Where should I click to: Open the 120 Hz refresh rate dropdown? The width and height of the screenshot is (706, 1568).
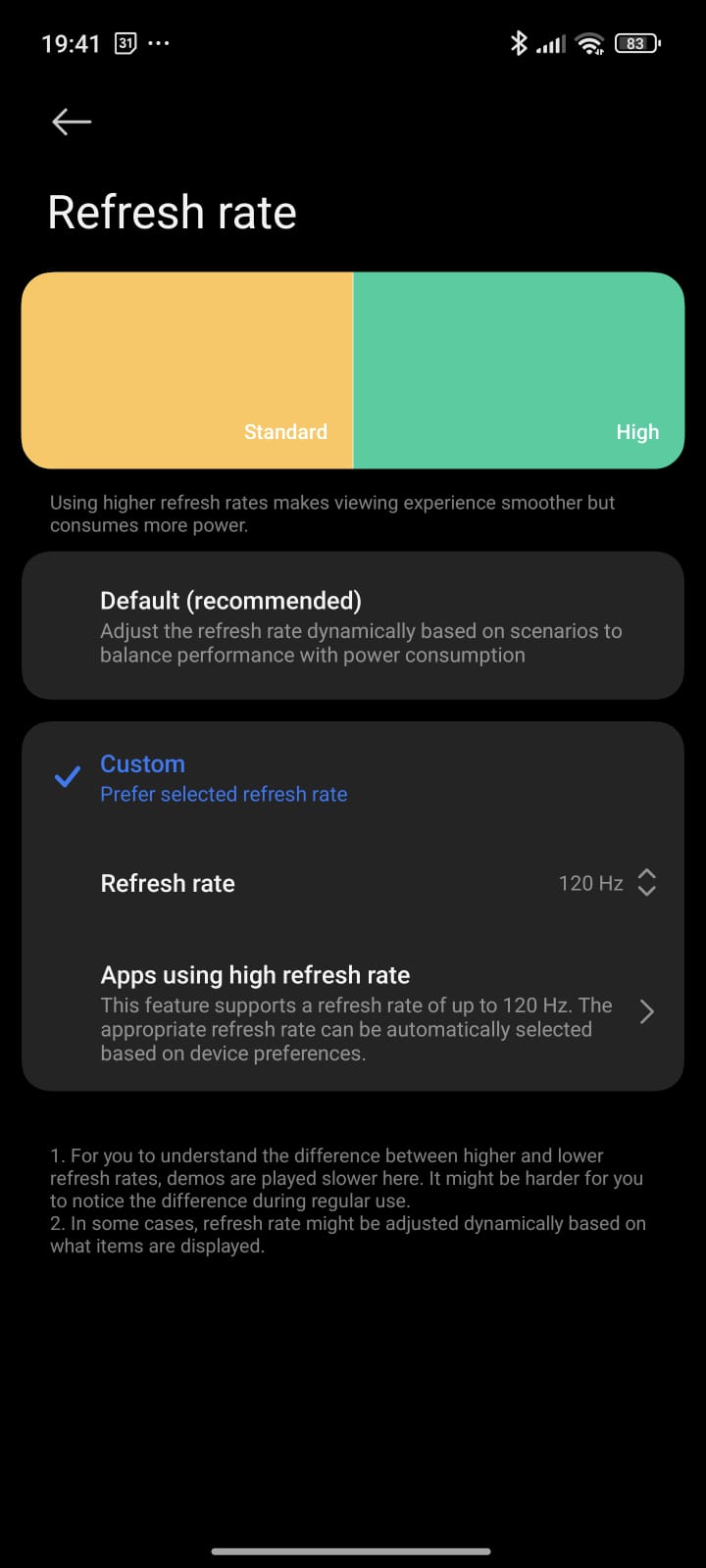(x=606, y=883)
